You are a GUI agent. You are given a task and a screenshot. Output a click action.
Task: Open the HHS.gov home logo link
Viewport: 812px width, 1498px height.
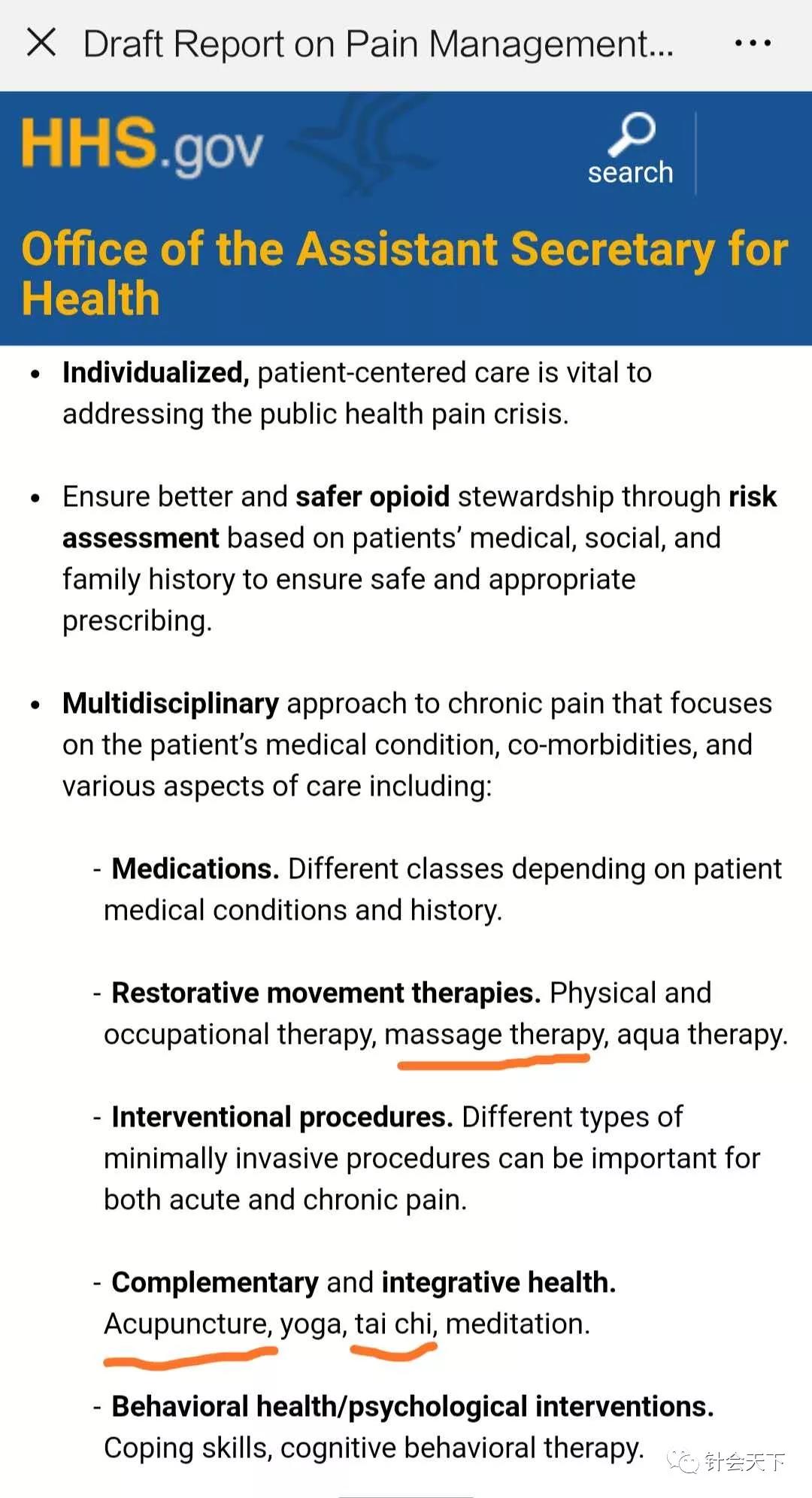pos(142,144)
